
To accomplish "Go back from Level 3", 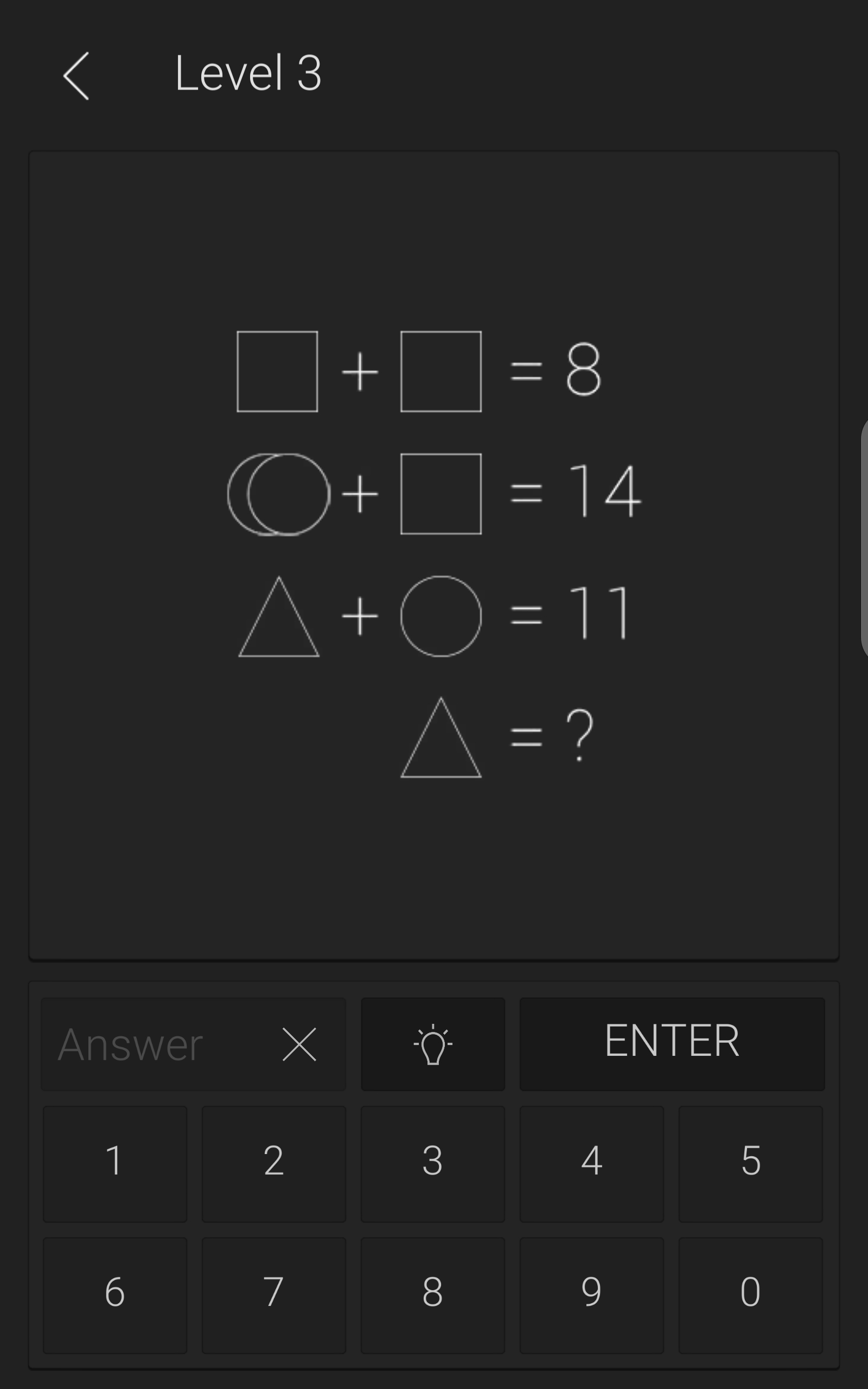I will 76,76.
